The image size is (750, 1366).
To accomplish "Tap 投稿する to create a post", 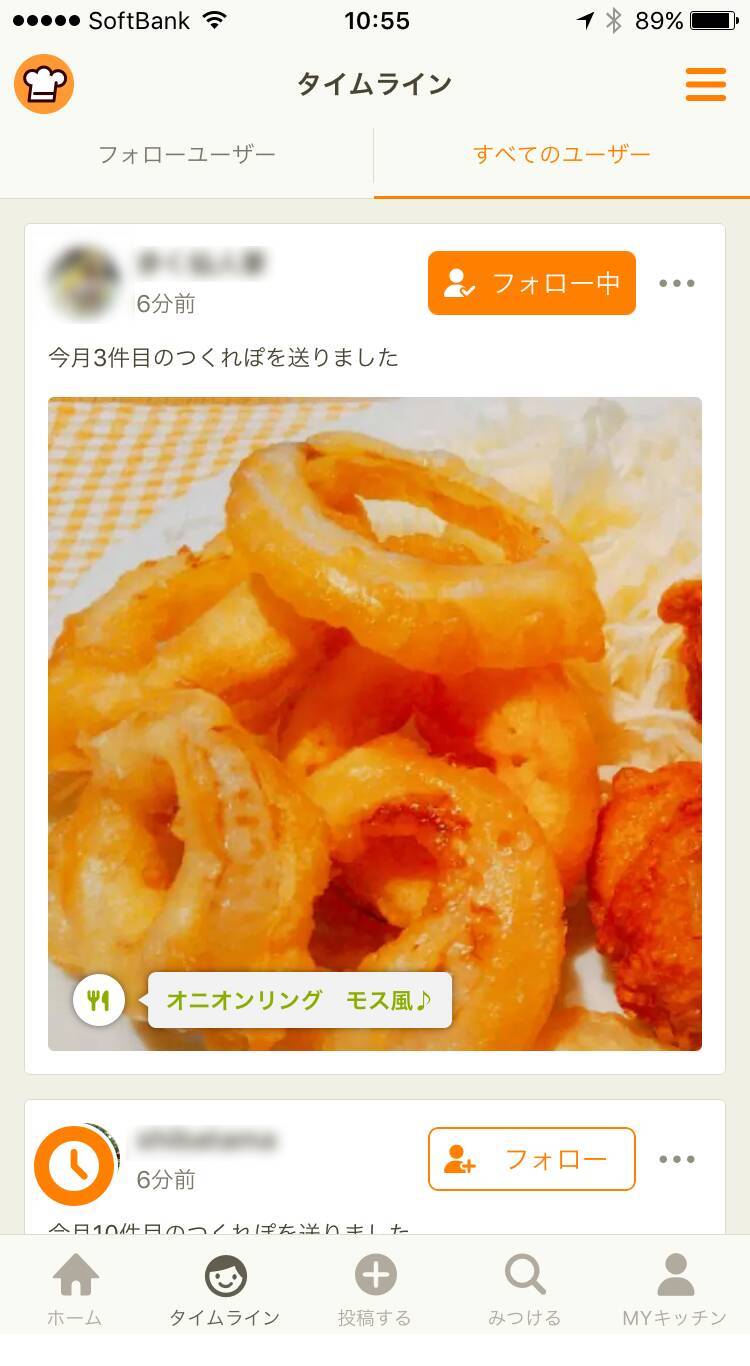I will coord(375,1290).
